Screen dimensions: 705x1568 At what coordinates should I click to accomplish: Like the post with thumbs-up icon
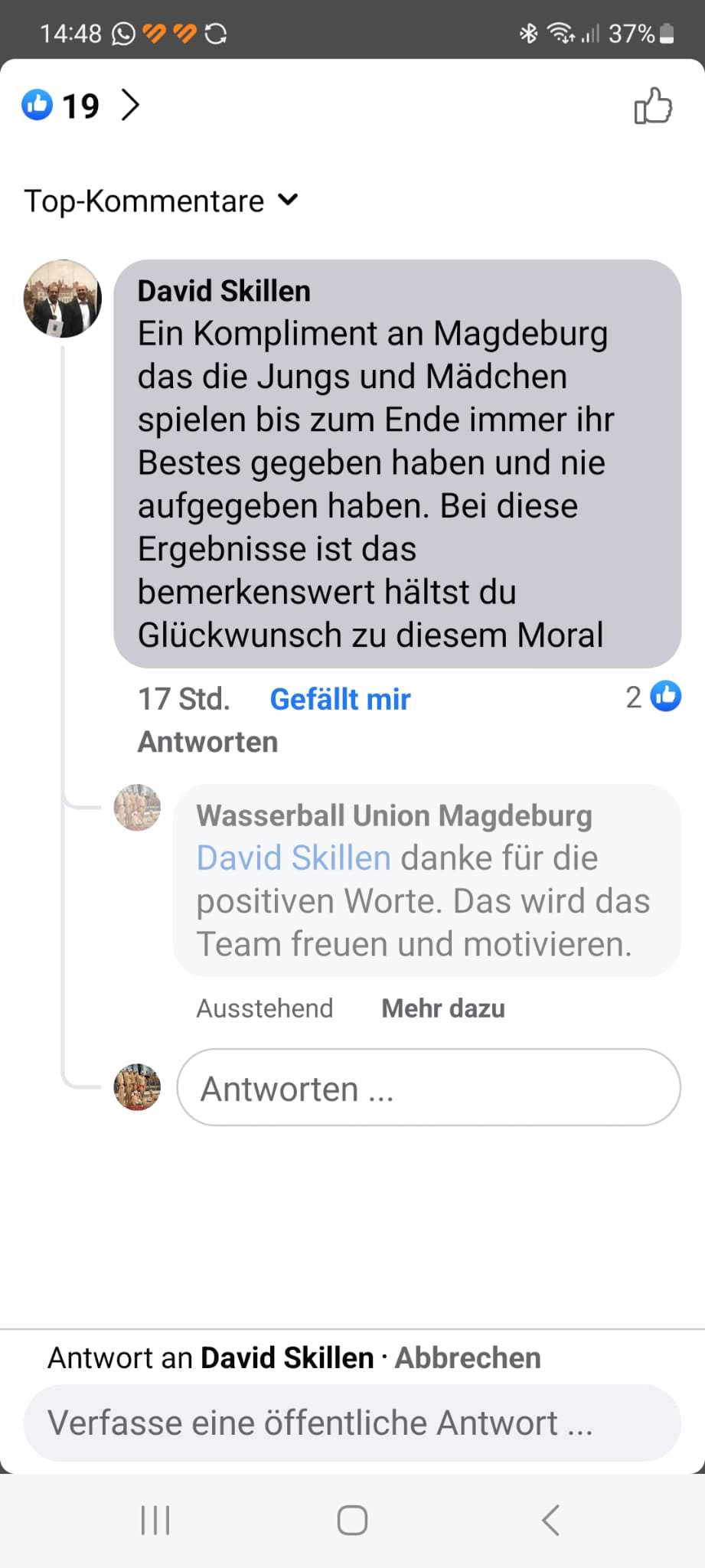[652, 106]
